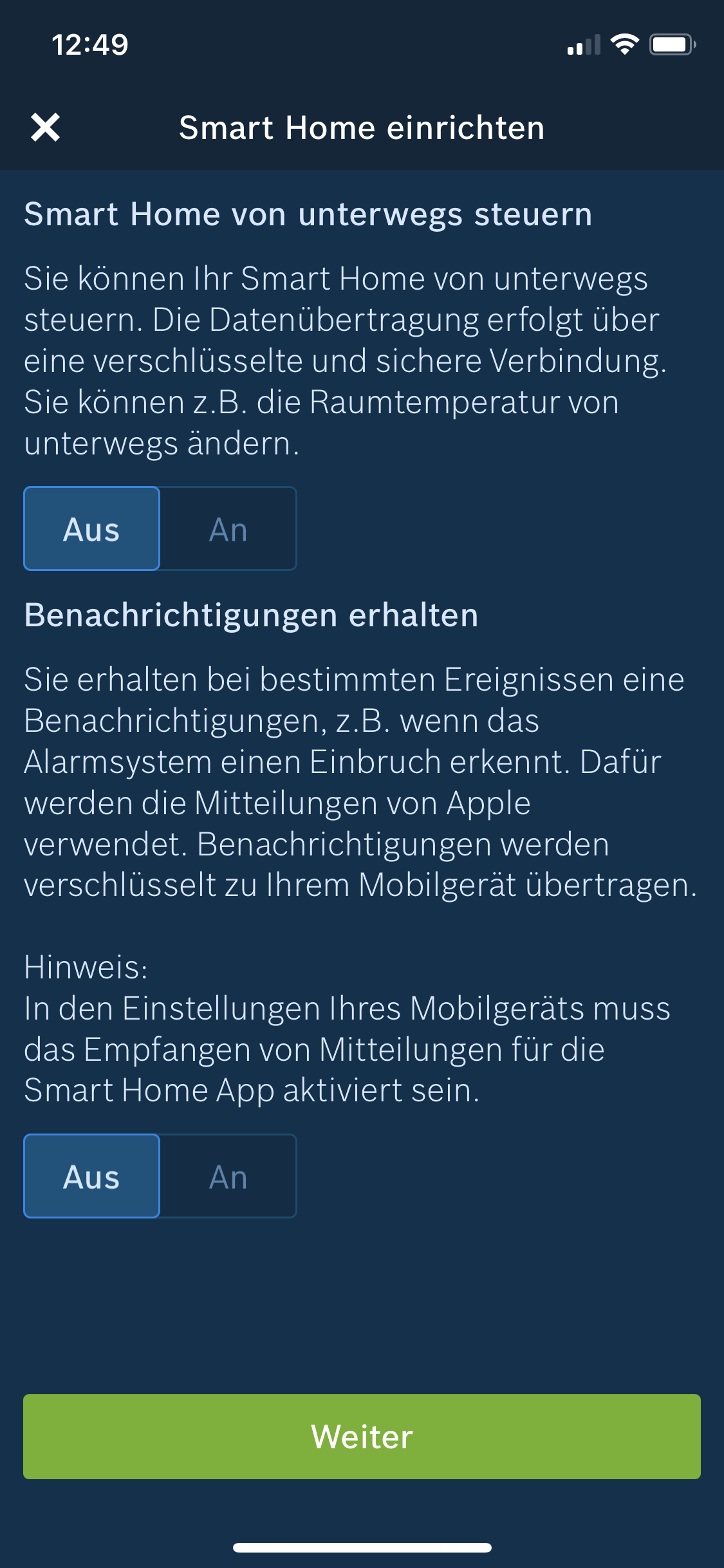This screenshot has width=724, height=1568.
Task: Select 'An' for Smart Home von unterwegs steuern
Action: (x=228, y=529)
